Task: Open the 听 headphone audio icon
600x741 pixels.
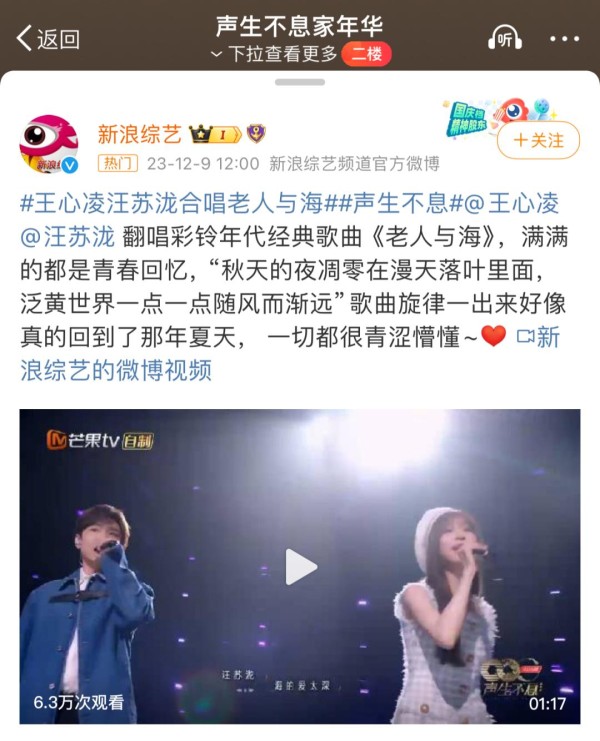Action: point(504,39)
